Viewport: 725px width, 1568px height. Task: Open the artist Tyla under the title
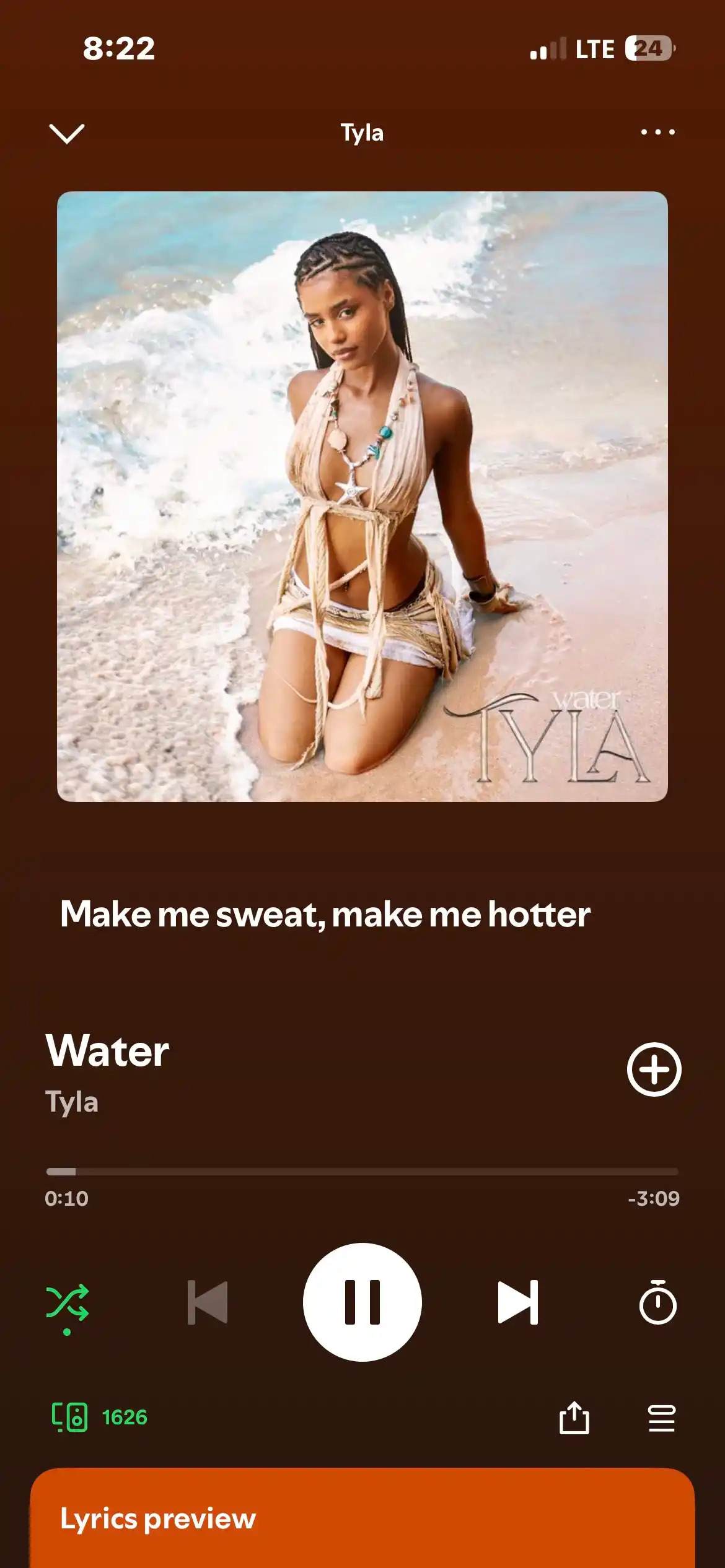point(72,1103)
